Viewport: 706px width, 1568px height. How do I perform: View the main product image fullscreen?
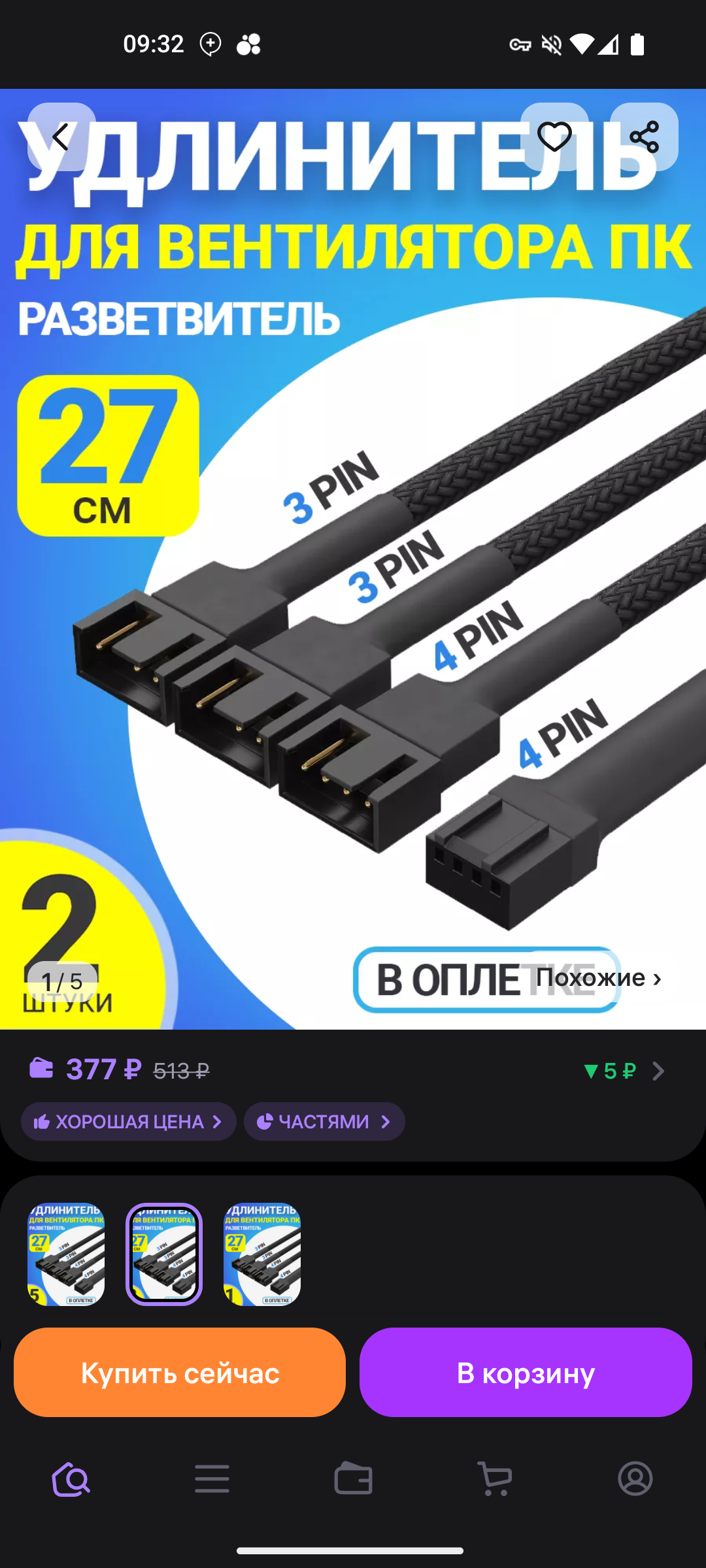[x=353, y=559]
